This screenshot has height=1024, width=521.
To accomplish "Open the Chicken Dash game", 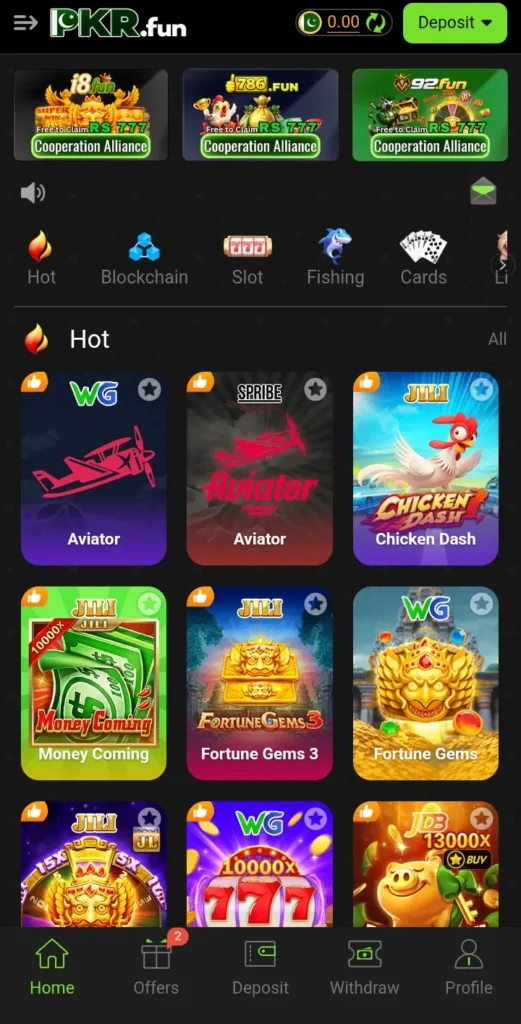I will tap(426, 468).
